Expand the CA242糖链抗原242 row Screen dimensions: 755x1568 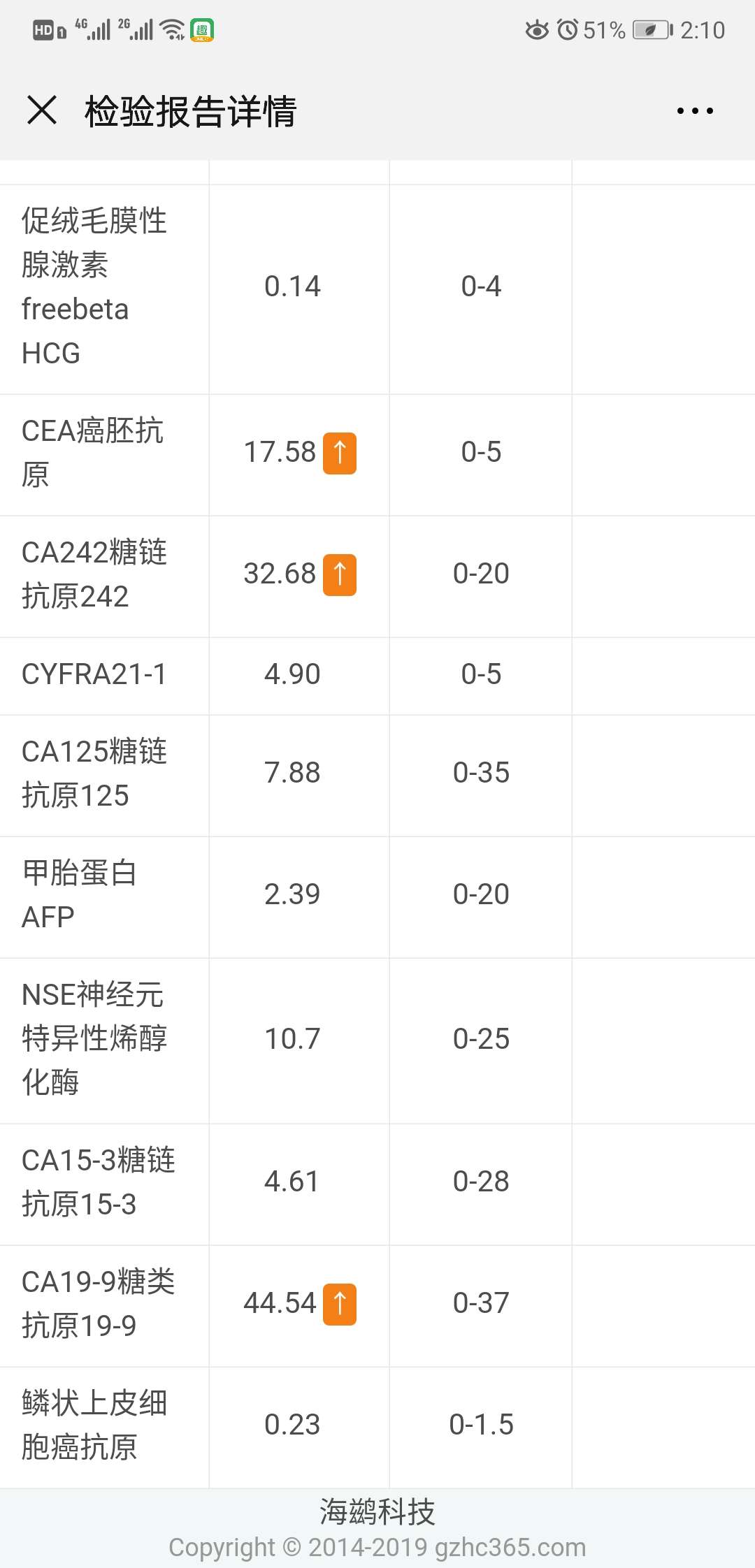(x=94, y=574)
